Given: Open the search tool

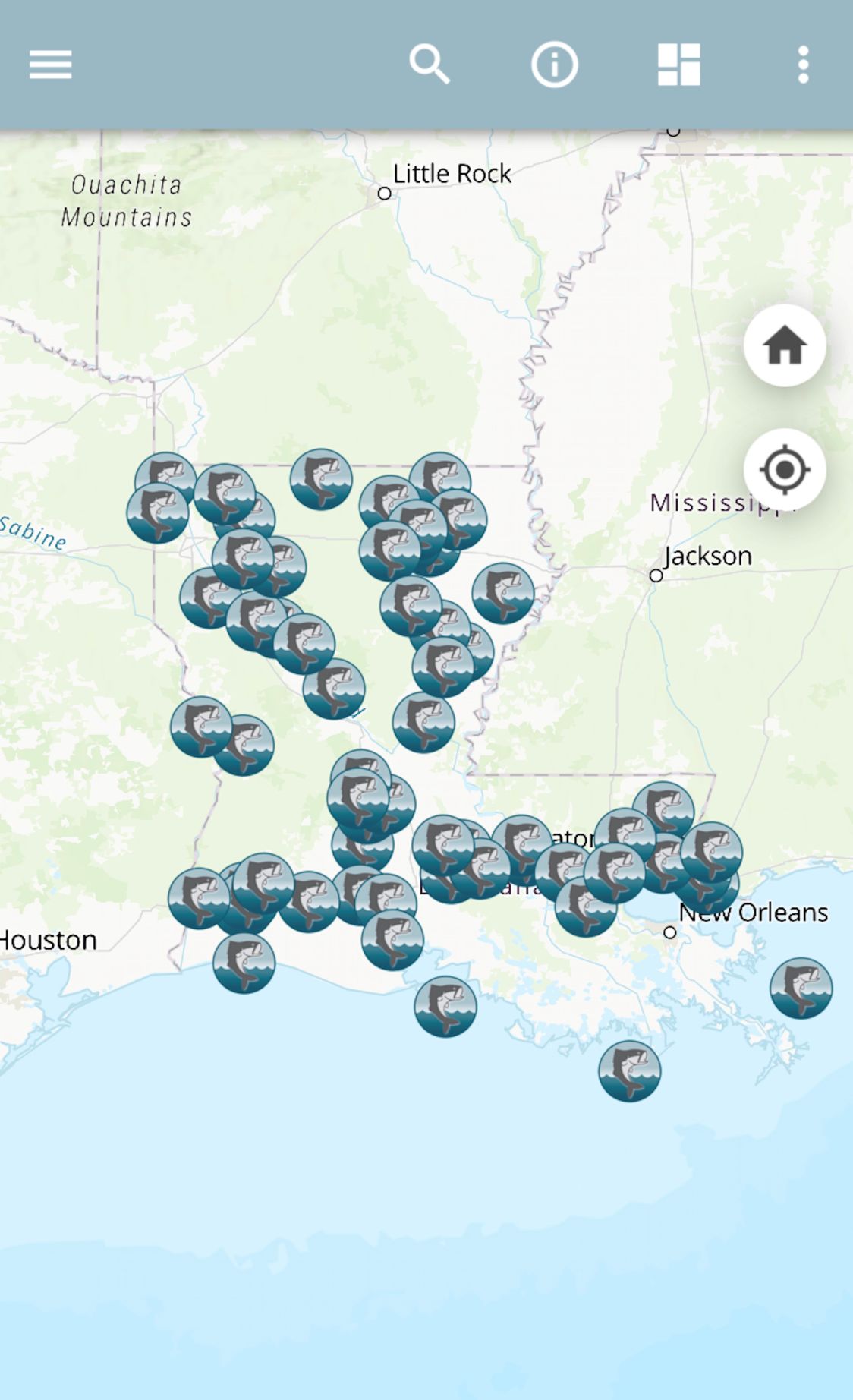Looking at the screenshot, I should point(430,65).
